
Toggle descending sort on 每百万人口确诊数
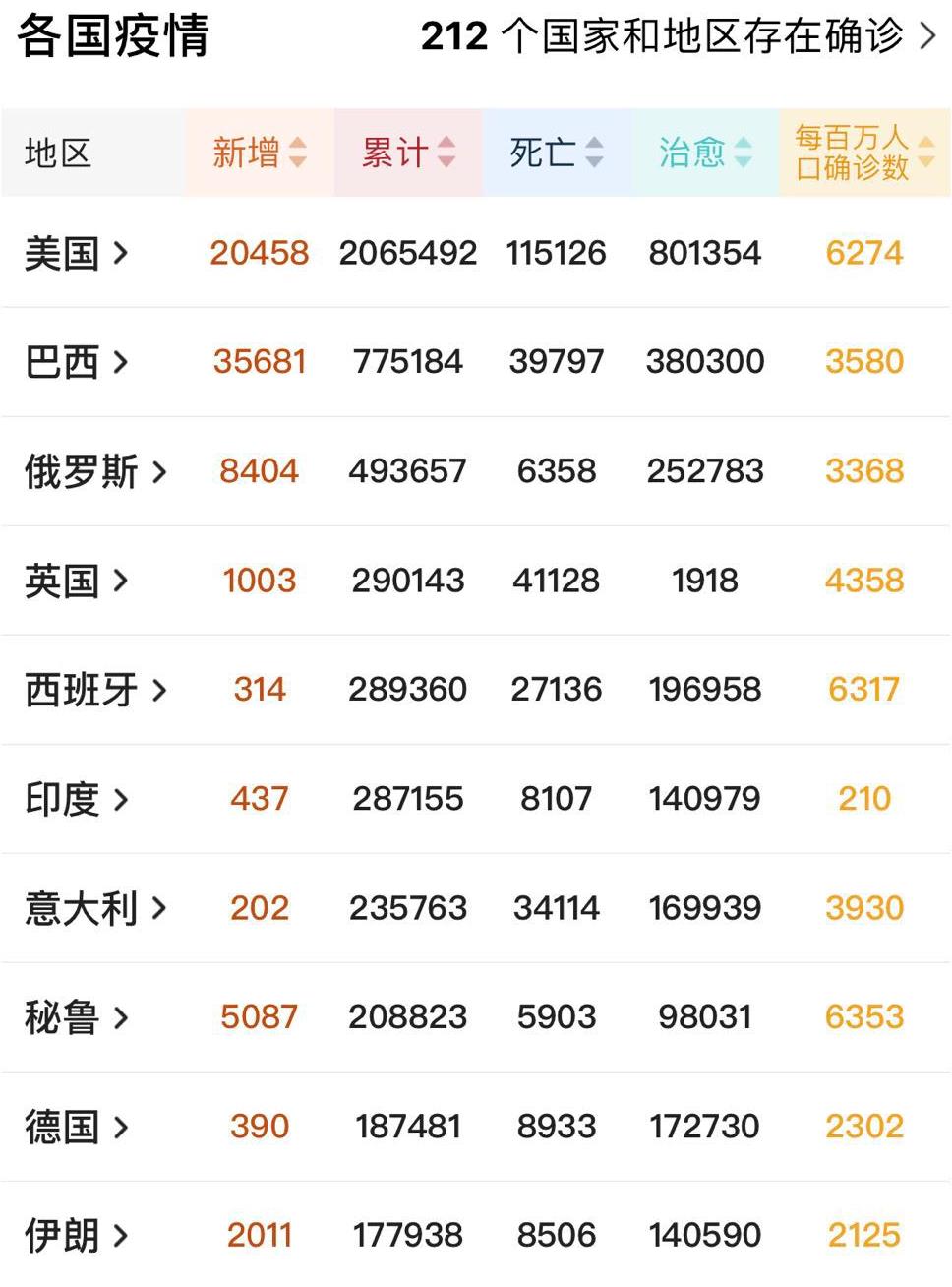coord(925,163)
